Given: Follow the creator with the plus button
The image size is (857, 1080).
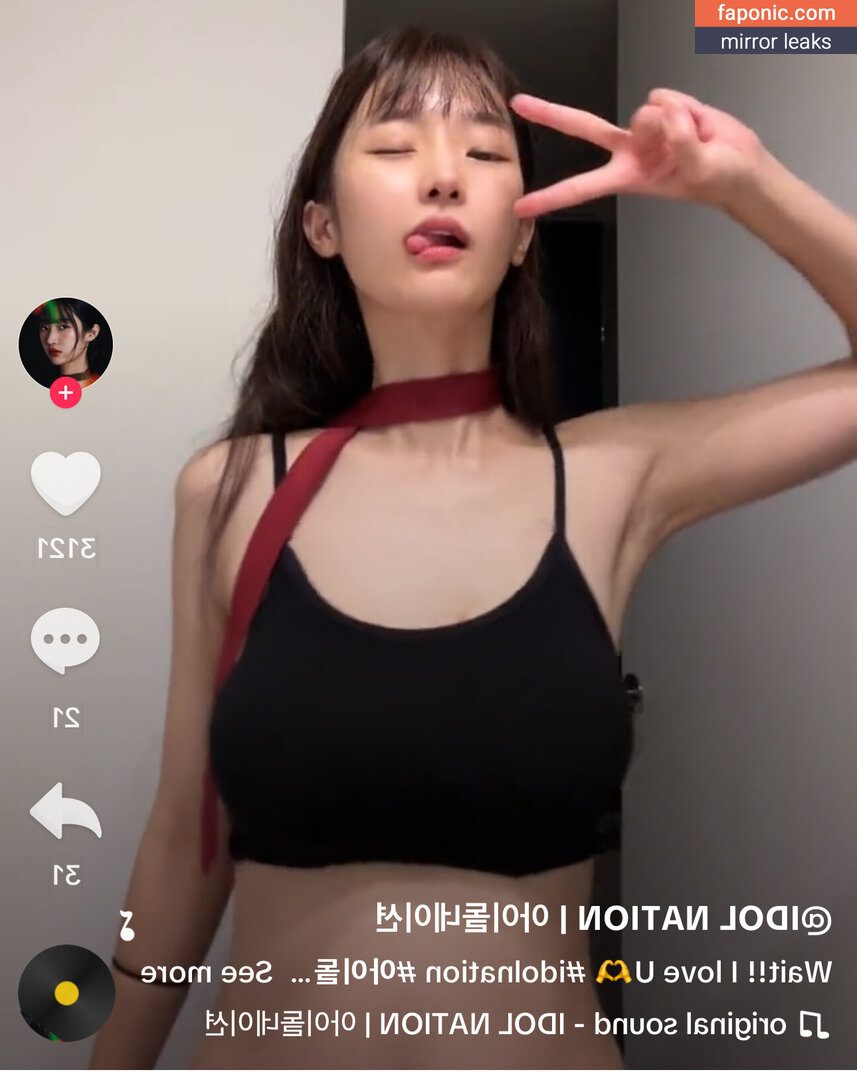Looking at the screenshot, I should coord(65,393).
